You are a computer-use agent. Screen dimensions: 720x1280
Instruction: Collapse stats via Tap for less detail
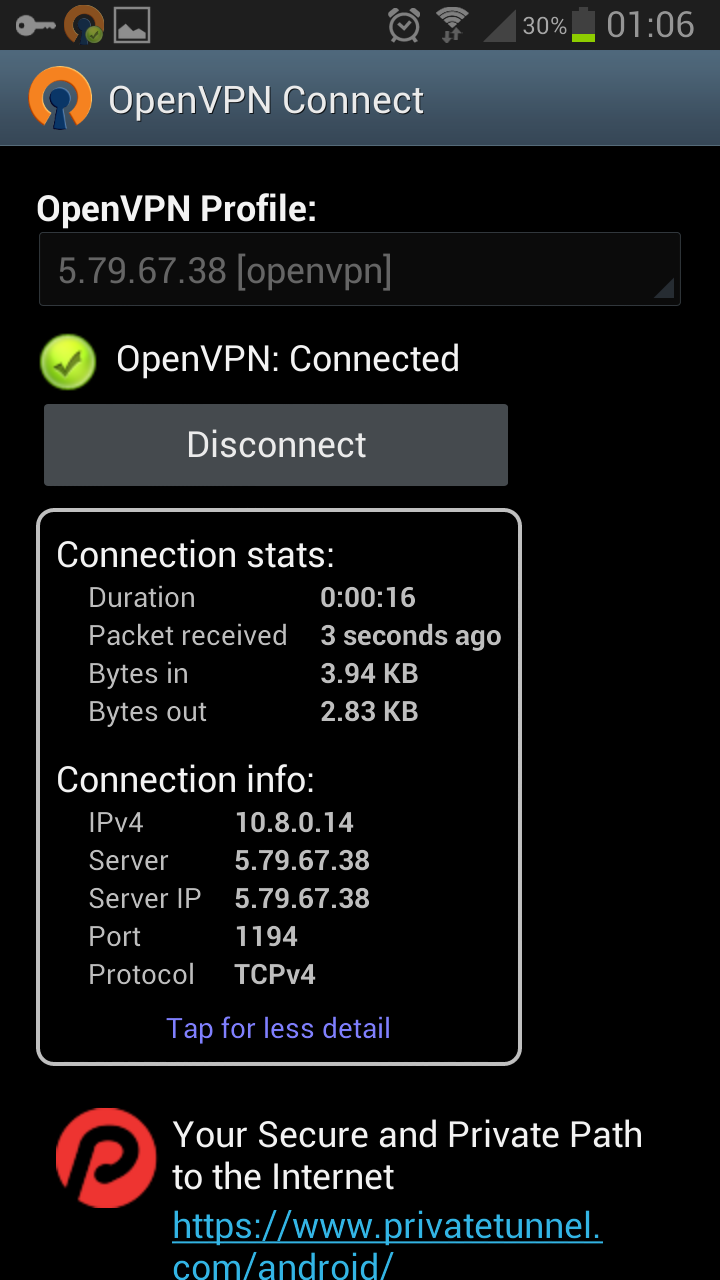click(278, 1028)
